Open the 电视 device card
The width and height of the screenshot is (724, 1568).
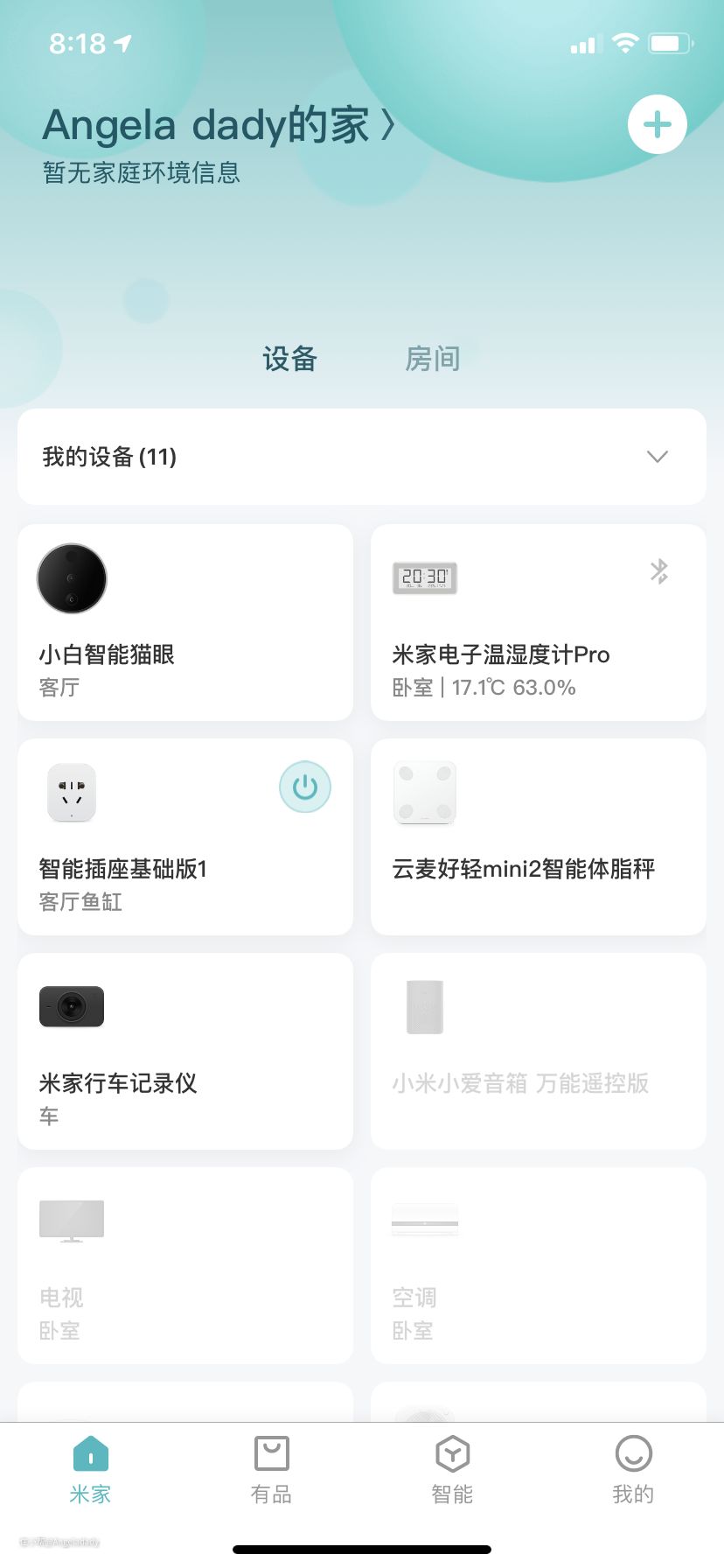(185, 1265)
